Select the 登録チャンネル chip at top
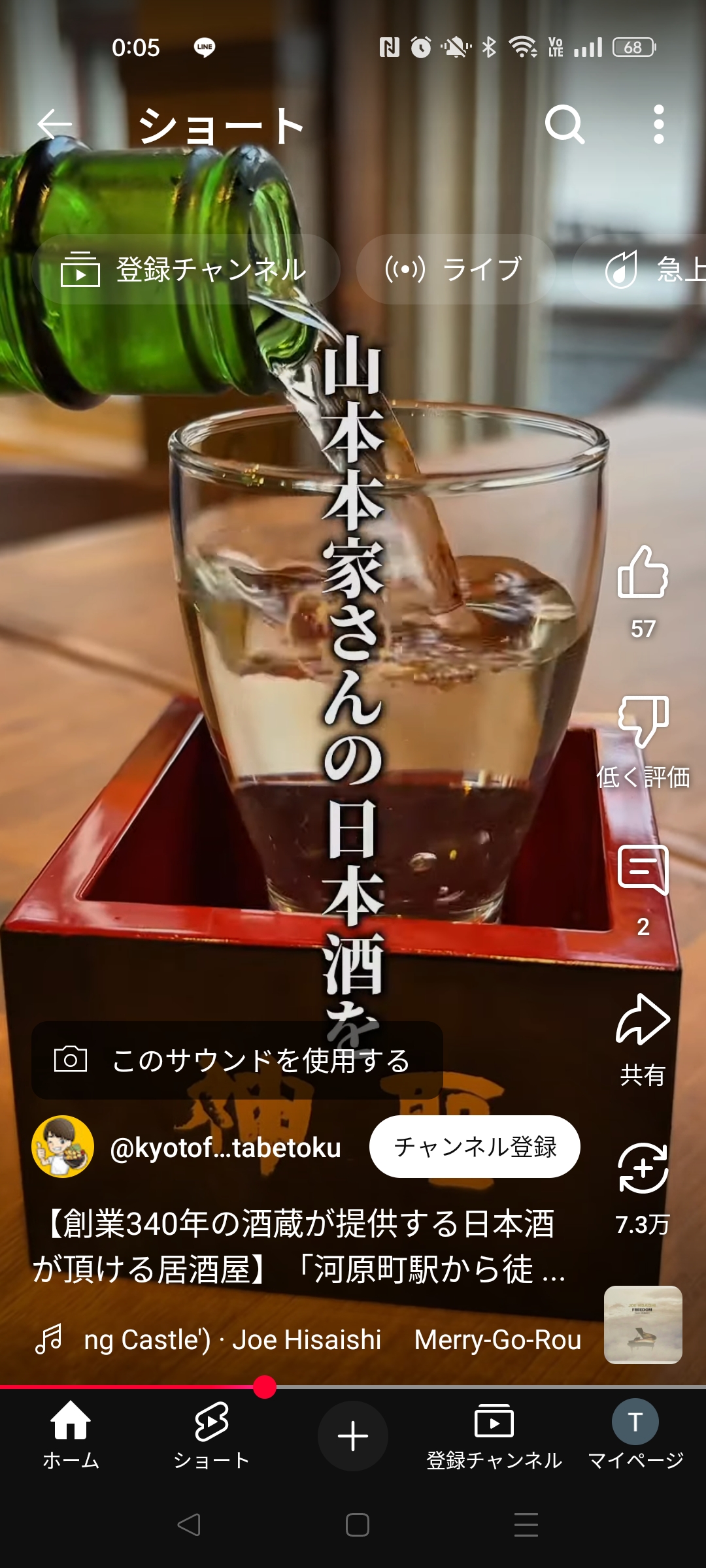 pyautogui.click(x=186, y=269)
